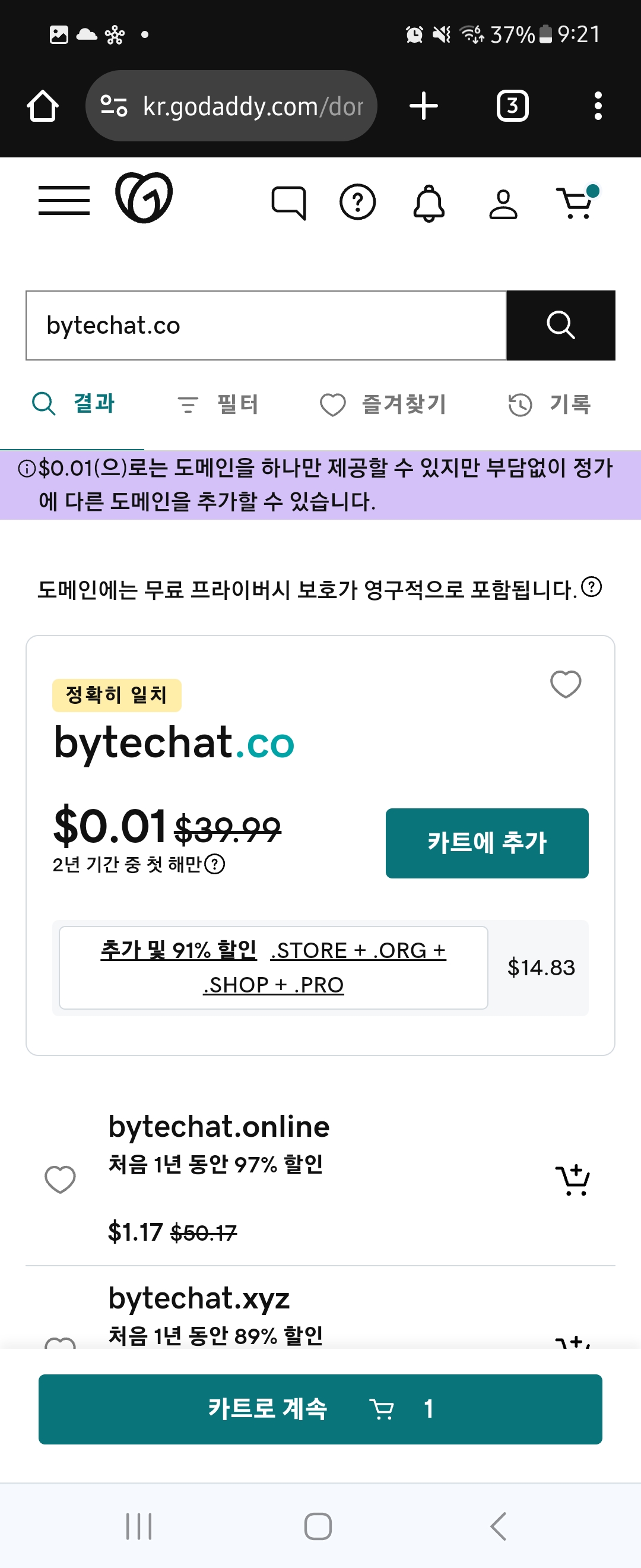
Task: Tap 카트로 계속 to continue
Action: tap(320, 1408)
